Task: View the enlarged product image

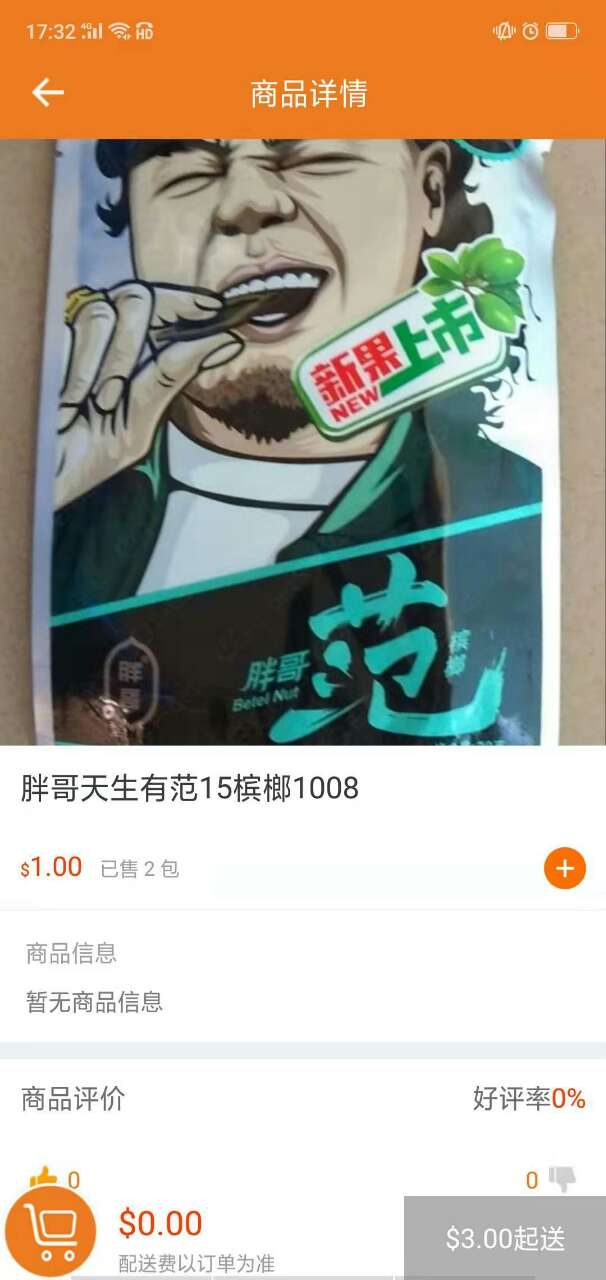Action: [x=303, y=442]
